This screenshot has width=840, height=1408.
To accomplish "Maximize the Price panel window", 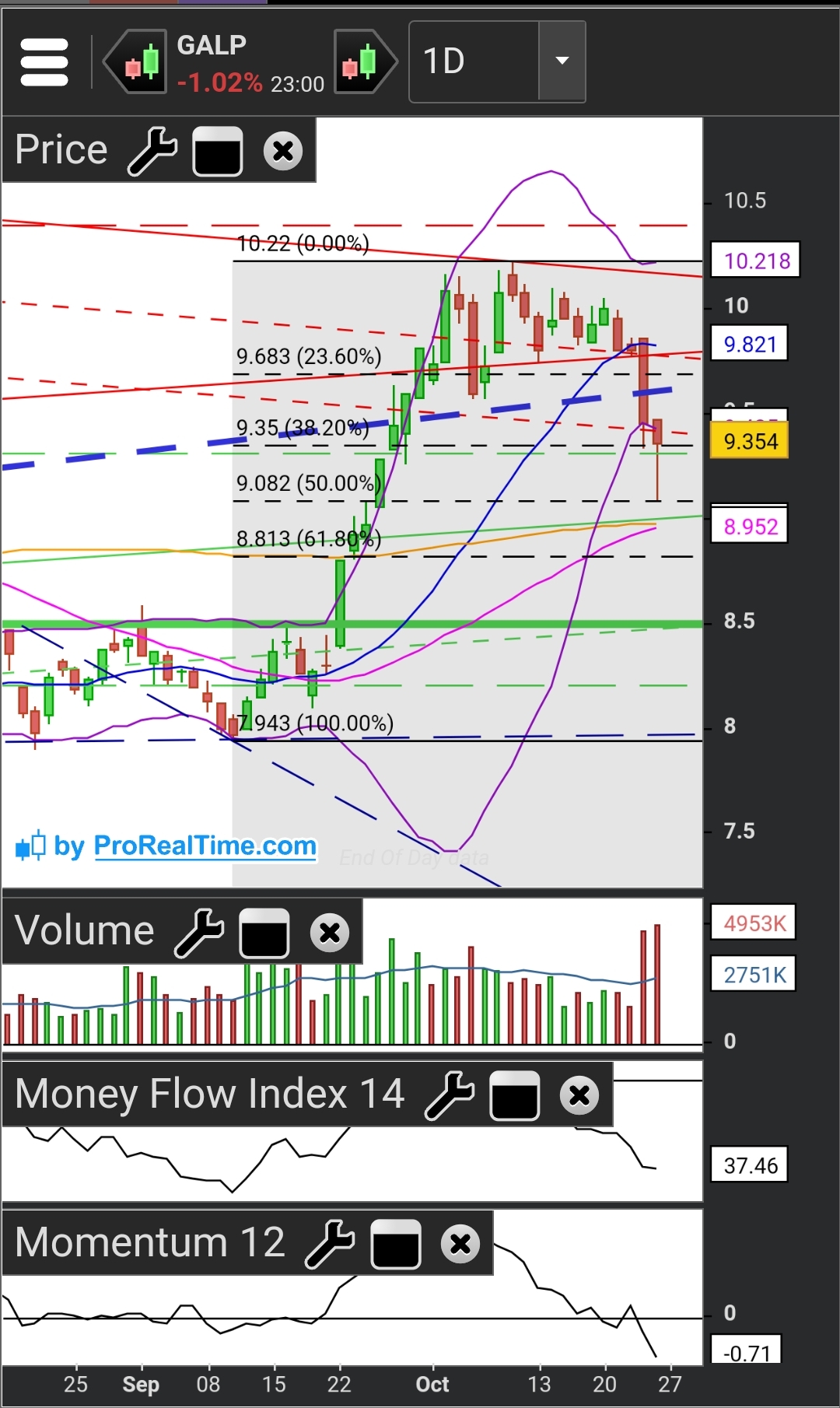I will pos(218,151).
